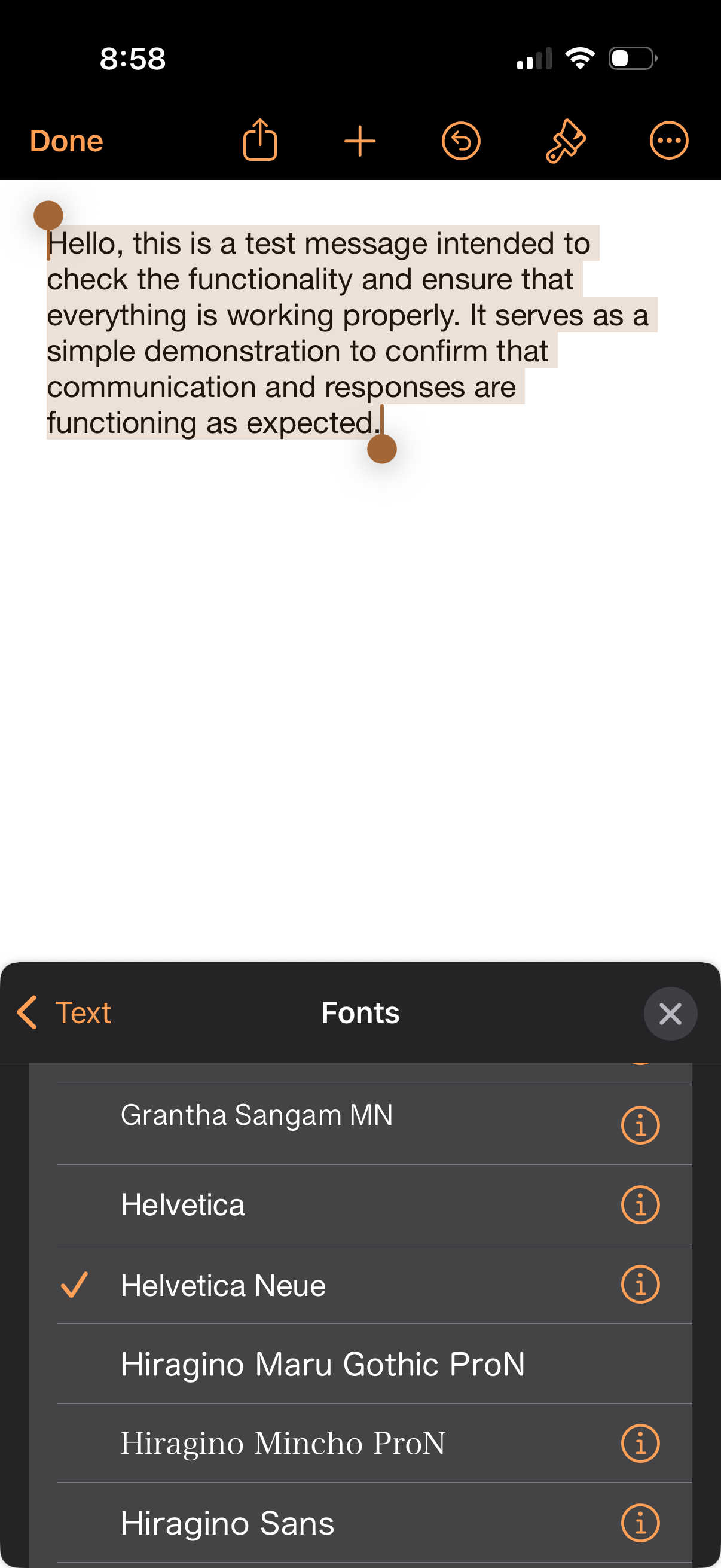Undo the last action
Viewport: 721px width, 1568px height.
(460, 141)
